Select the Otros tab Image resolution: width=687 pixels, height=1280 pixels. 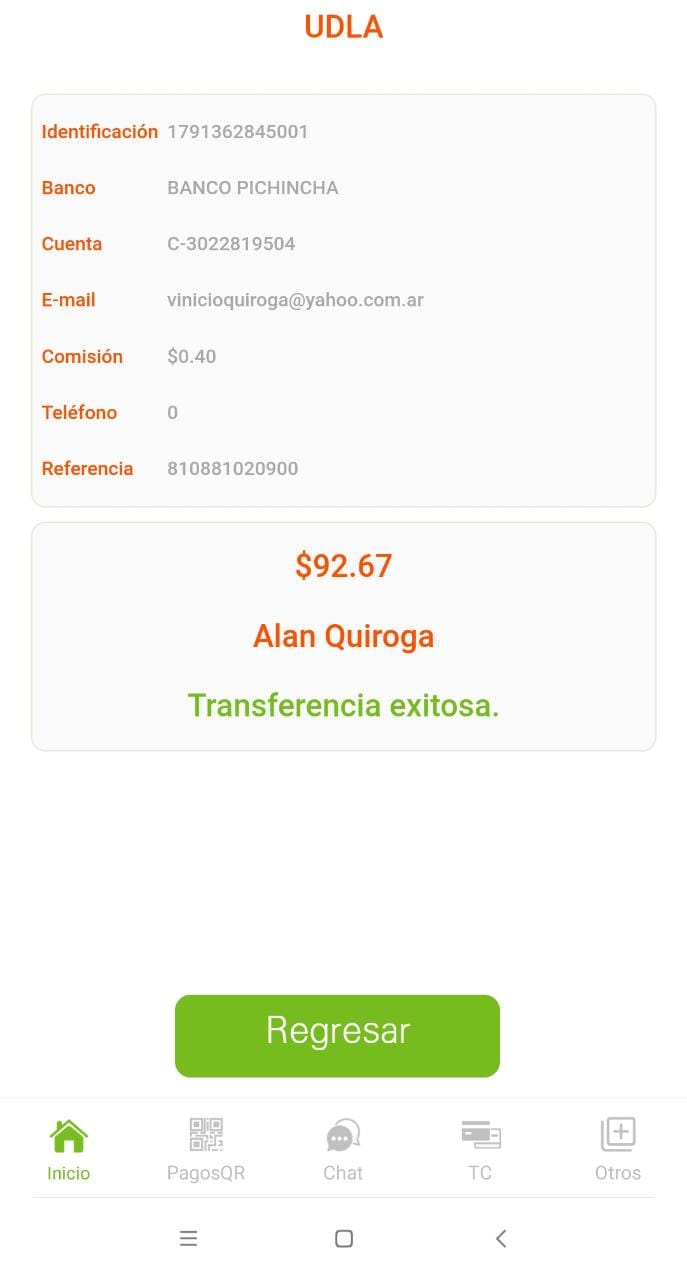[617, 1150]
